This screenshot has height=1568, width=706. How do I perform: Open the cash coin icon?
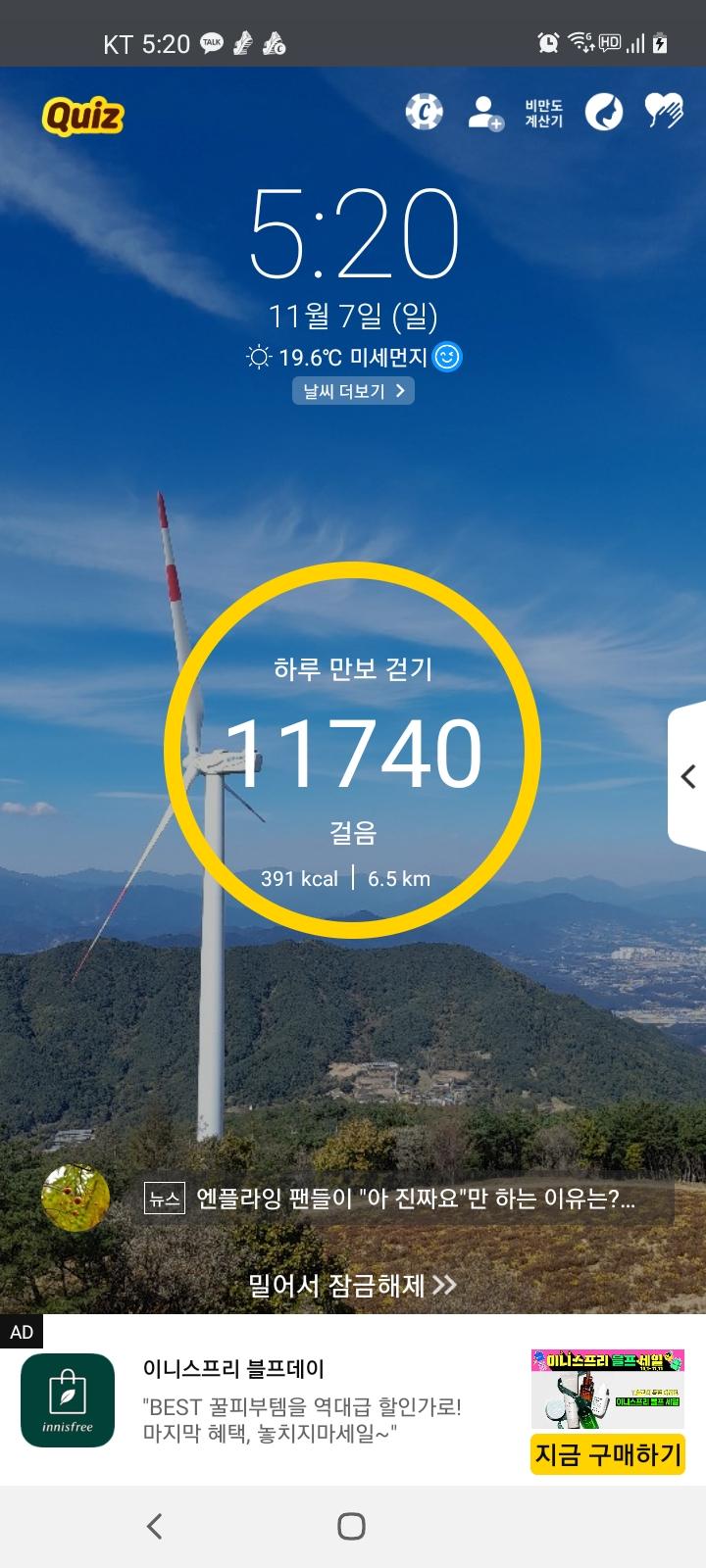[x=425, y=113]
